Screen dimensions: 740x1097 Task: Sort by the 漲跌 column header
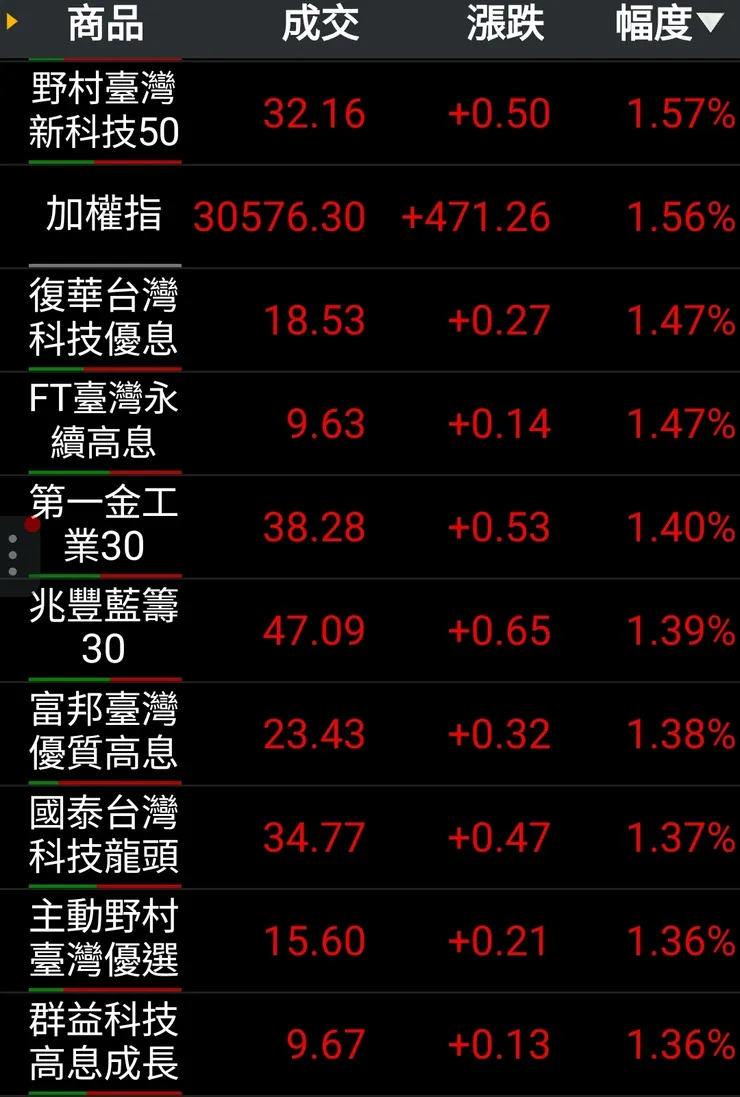pyautogui.click(x=505, y=25)
